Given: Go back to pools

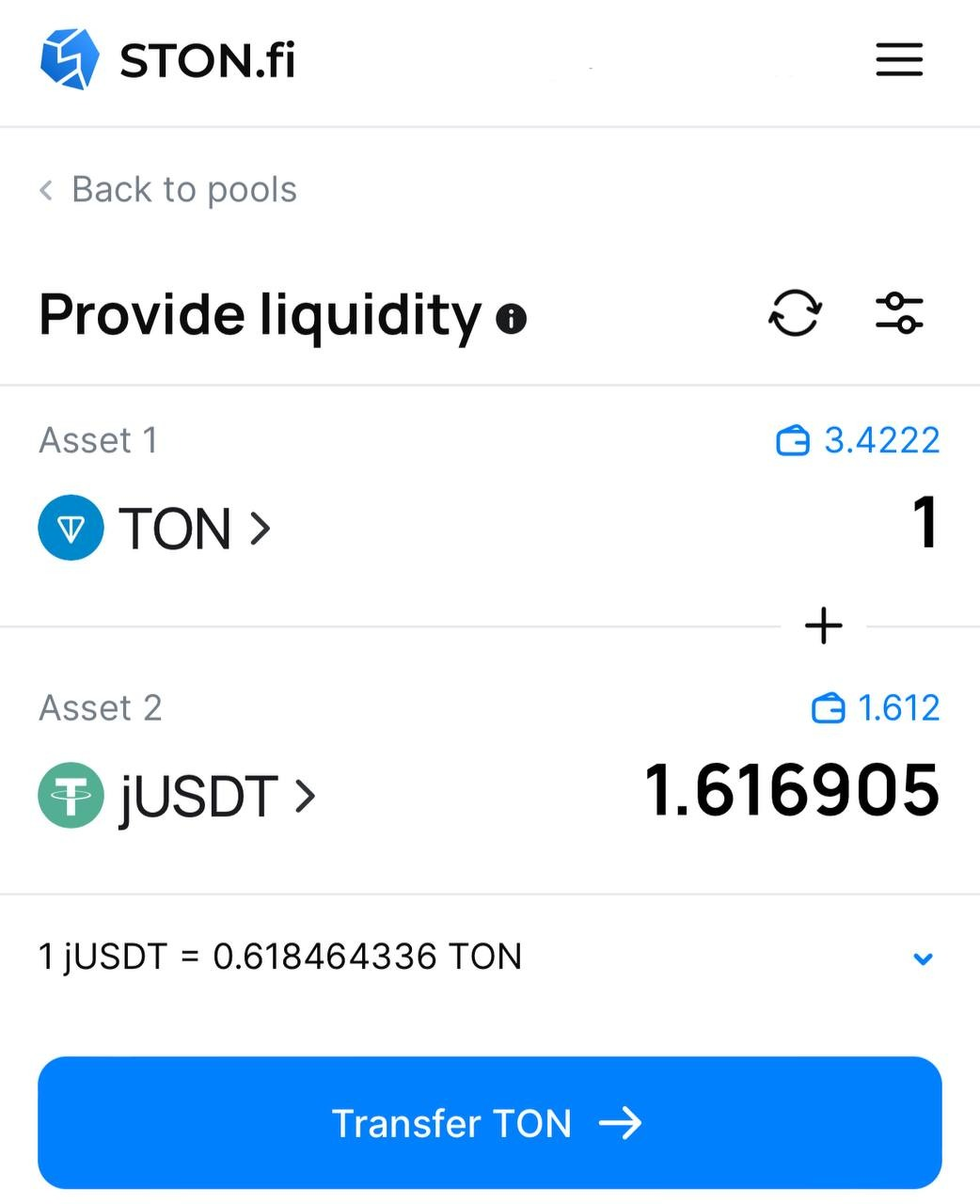Looking at the screenshot, I should point(167,190).
